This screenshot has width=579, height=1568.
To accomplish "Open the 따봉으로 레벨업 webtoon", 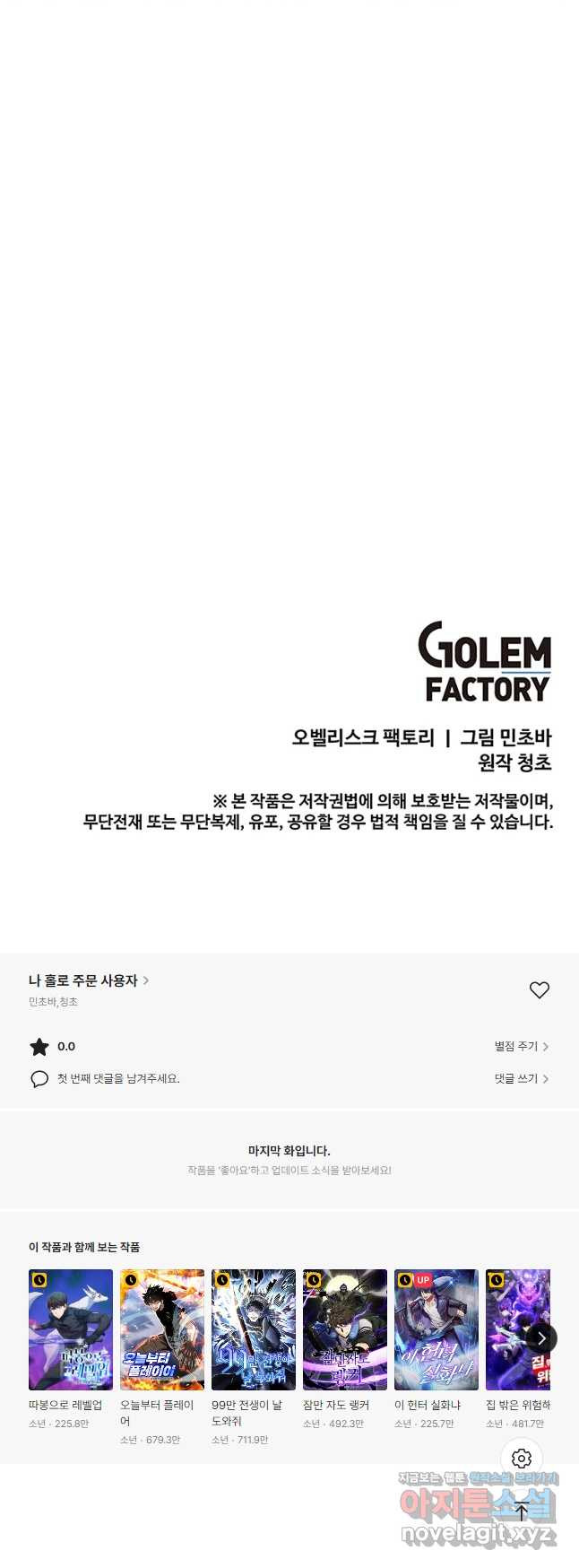I will 71,1329.
